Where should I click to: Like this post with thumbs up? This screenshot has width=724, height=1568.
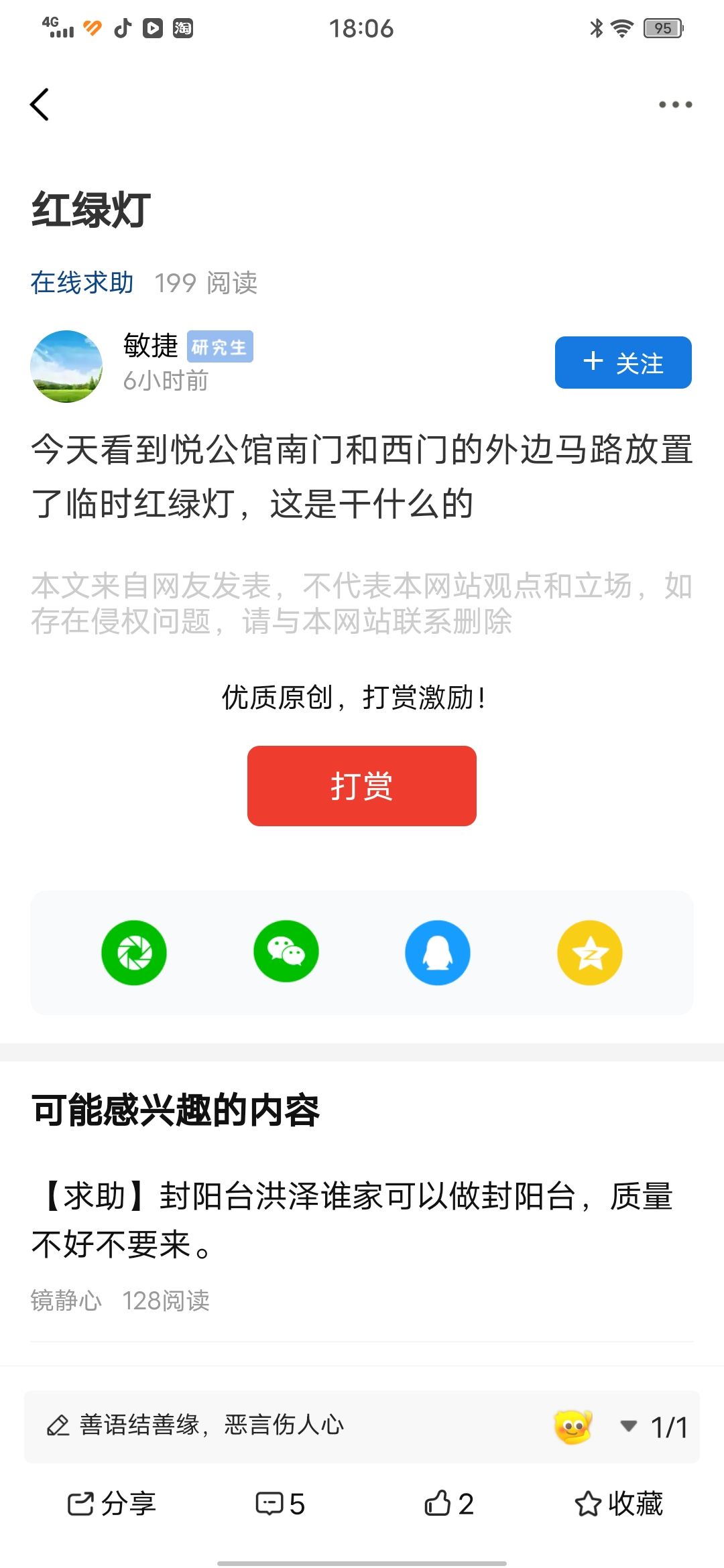tap(449, 1504)
